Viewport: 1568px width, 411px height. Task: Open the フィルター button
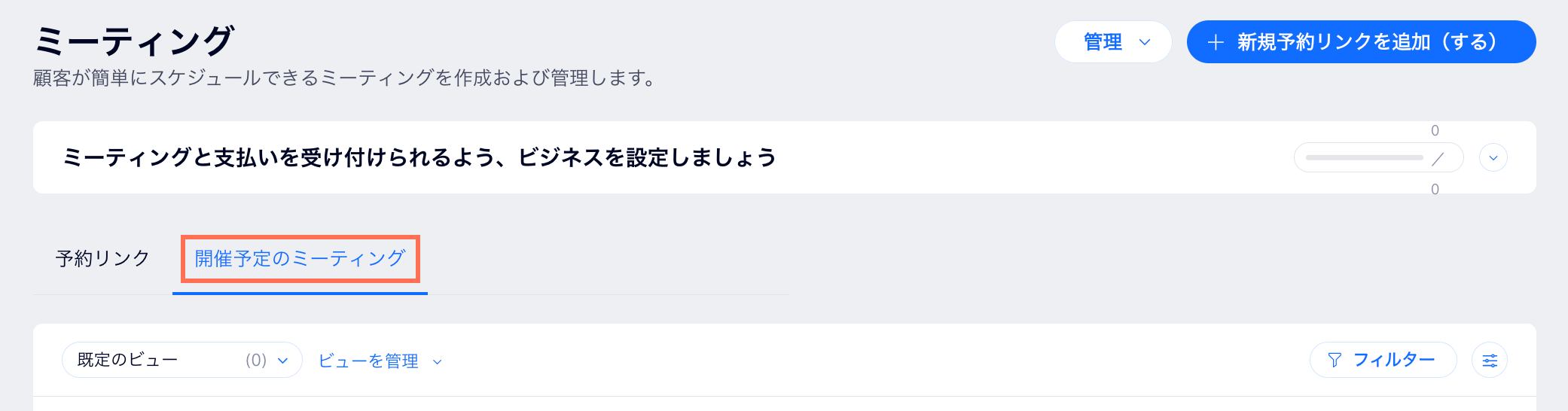(x=1382, y=360)
